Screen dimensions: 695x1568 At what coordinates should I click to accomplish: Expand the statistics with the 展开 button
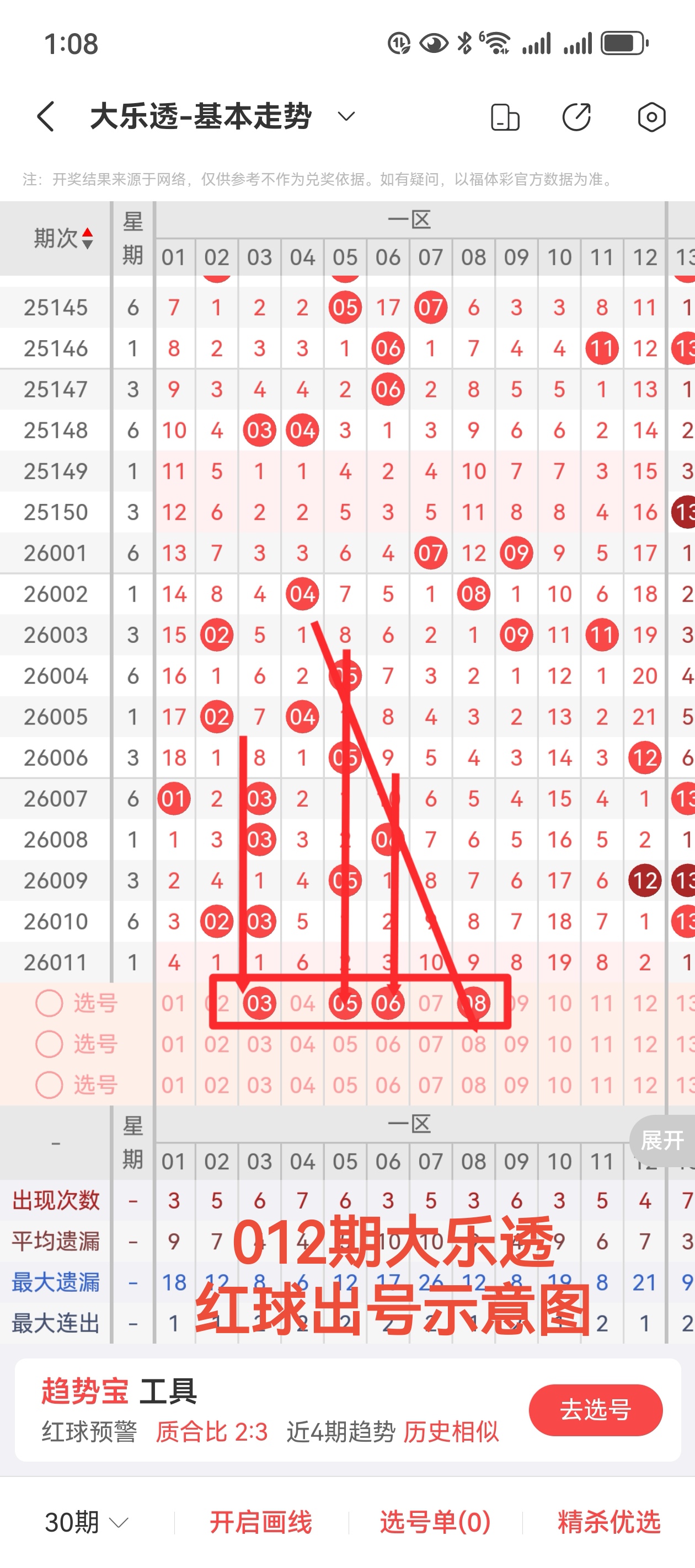662,1140
